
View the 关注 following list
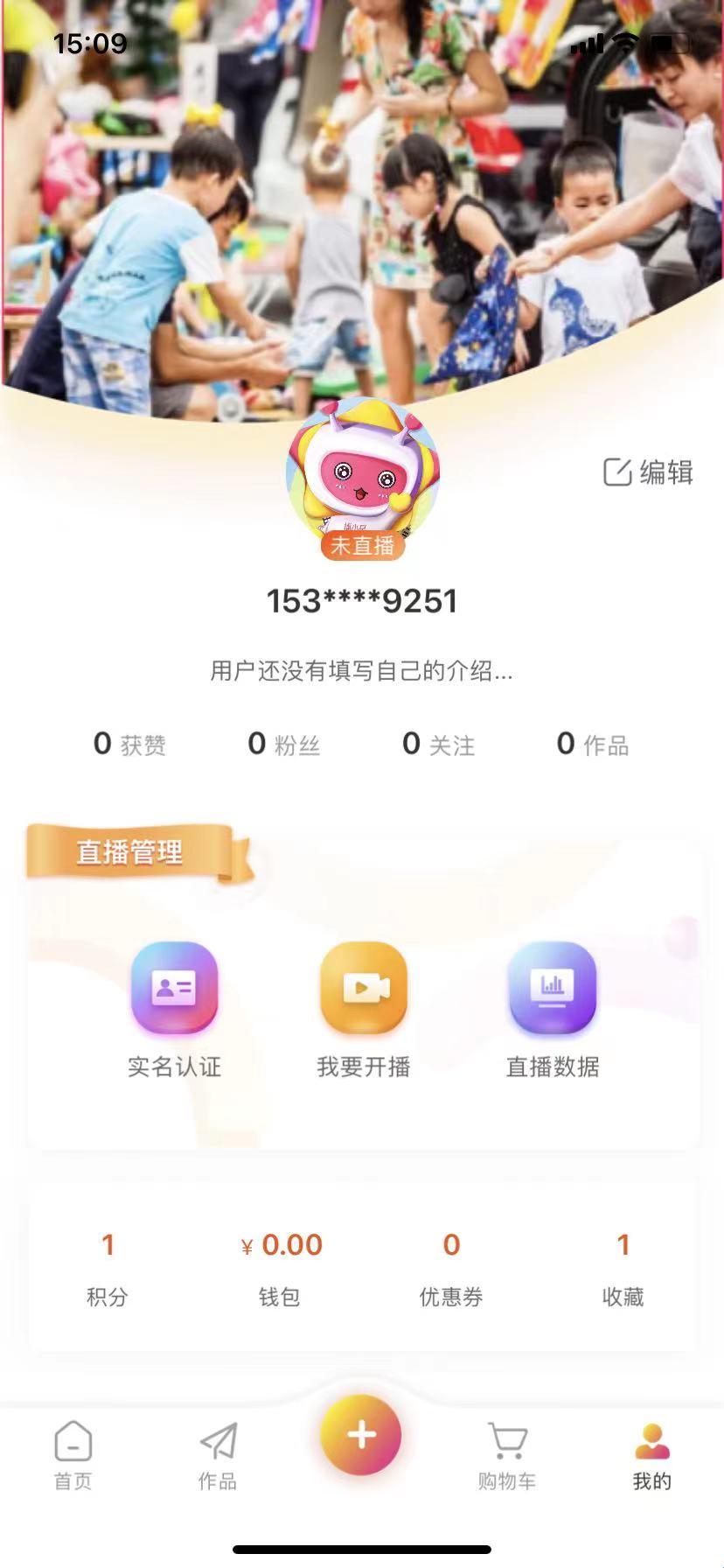[x=439, y=745]
